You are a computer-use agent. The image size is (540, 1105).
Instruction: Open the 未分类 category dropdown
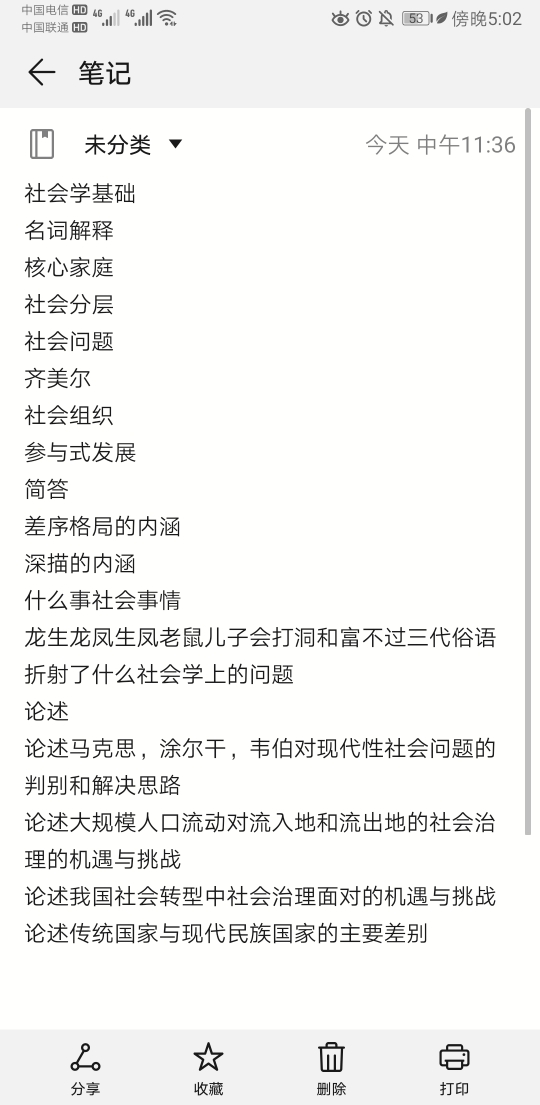pos(133,144)
